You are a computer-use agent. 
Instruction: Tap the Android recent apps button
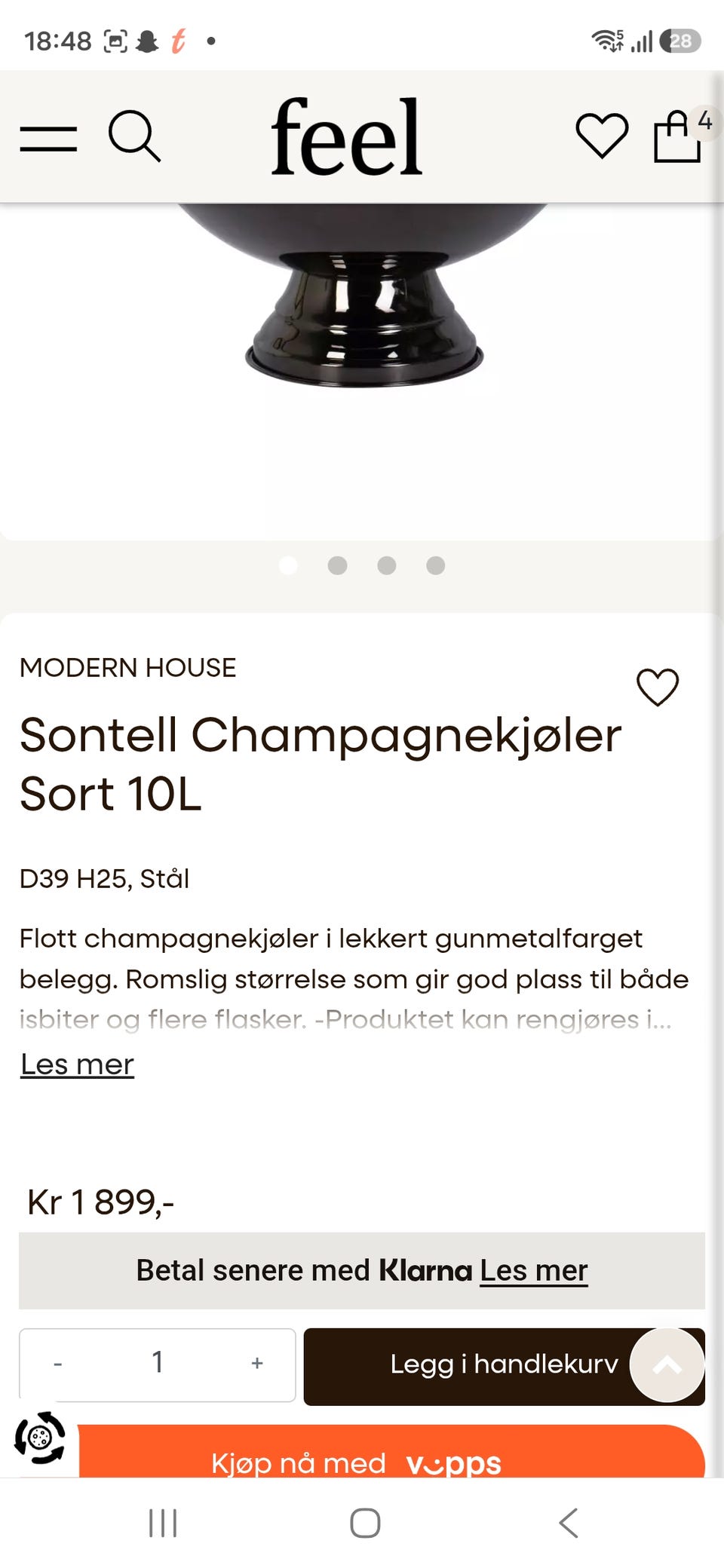click(x=163, y=1523)
